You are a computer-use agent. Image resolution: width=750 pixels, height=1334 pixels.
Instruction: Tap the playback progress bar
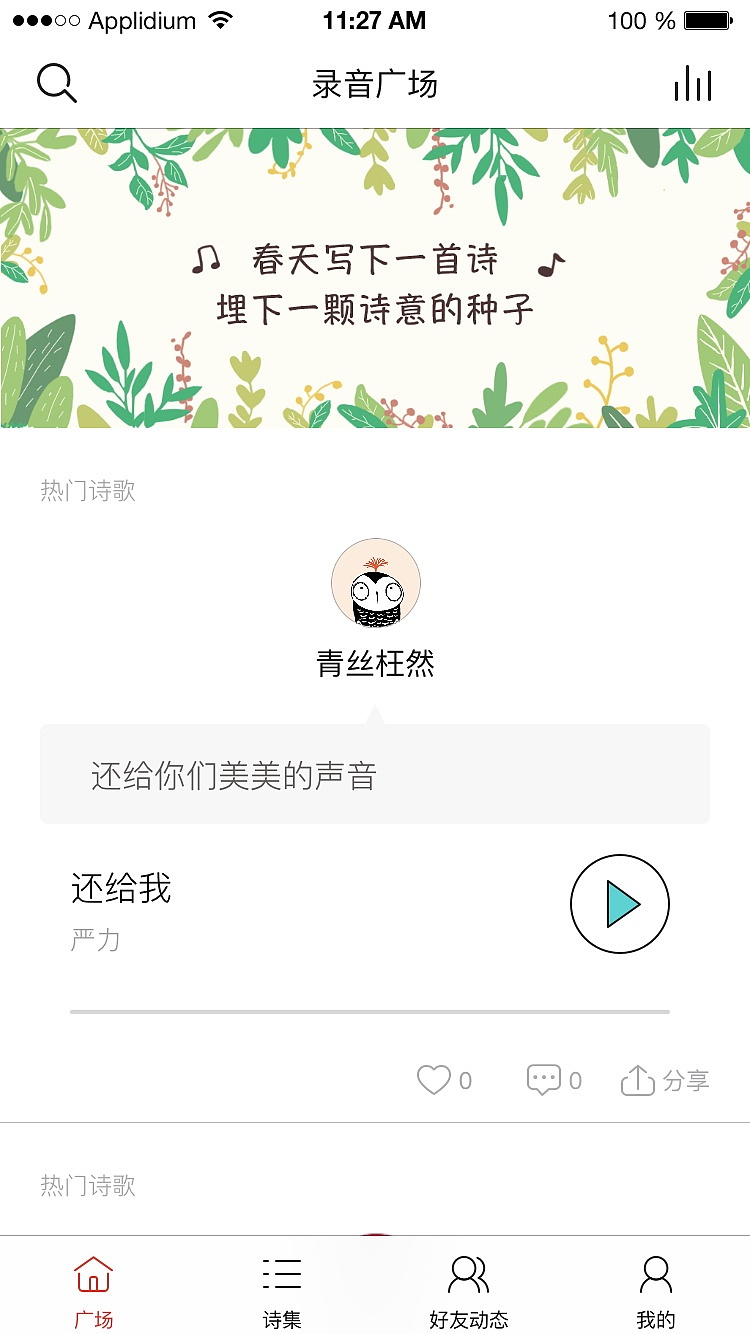pos(375,1010)
